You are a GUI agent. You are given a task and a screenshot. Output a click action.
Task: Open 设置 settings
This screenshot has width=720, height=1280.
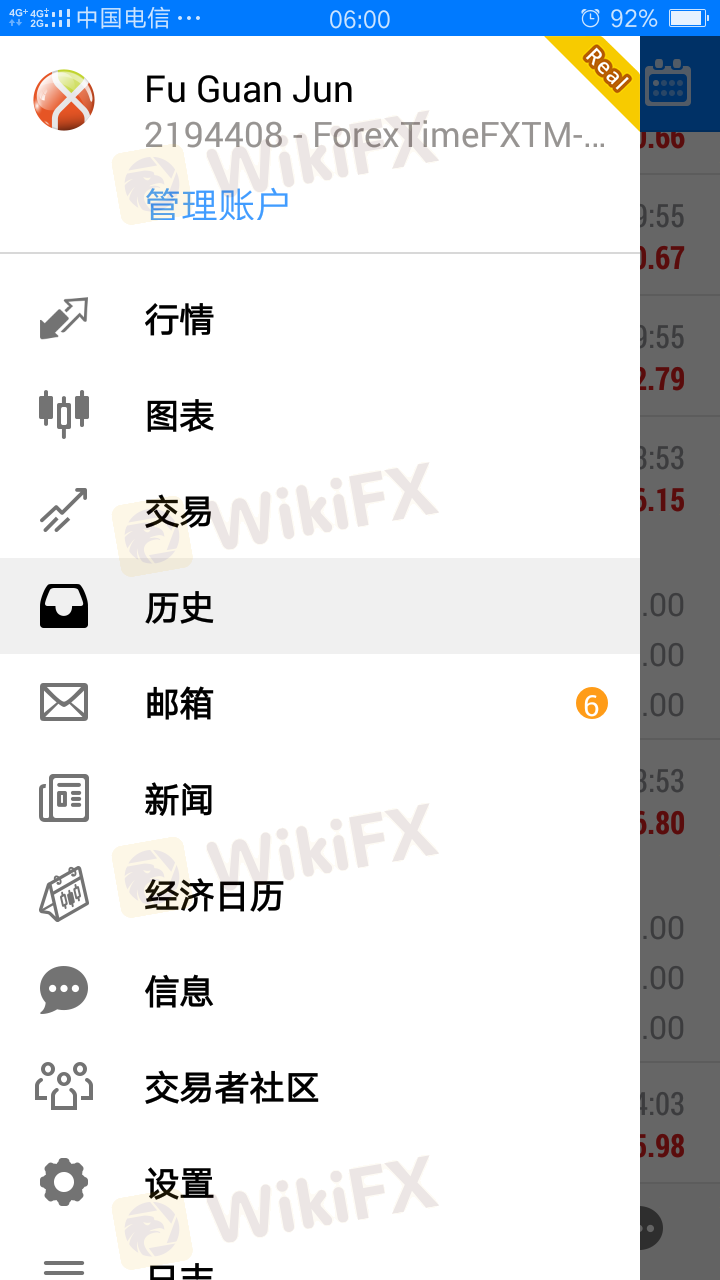point(320,1183)
